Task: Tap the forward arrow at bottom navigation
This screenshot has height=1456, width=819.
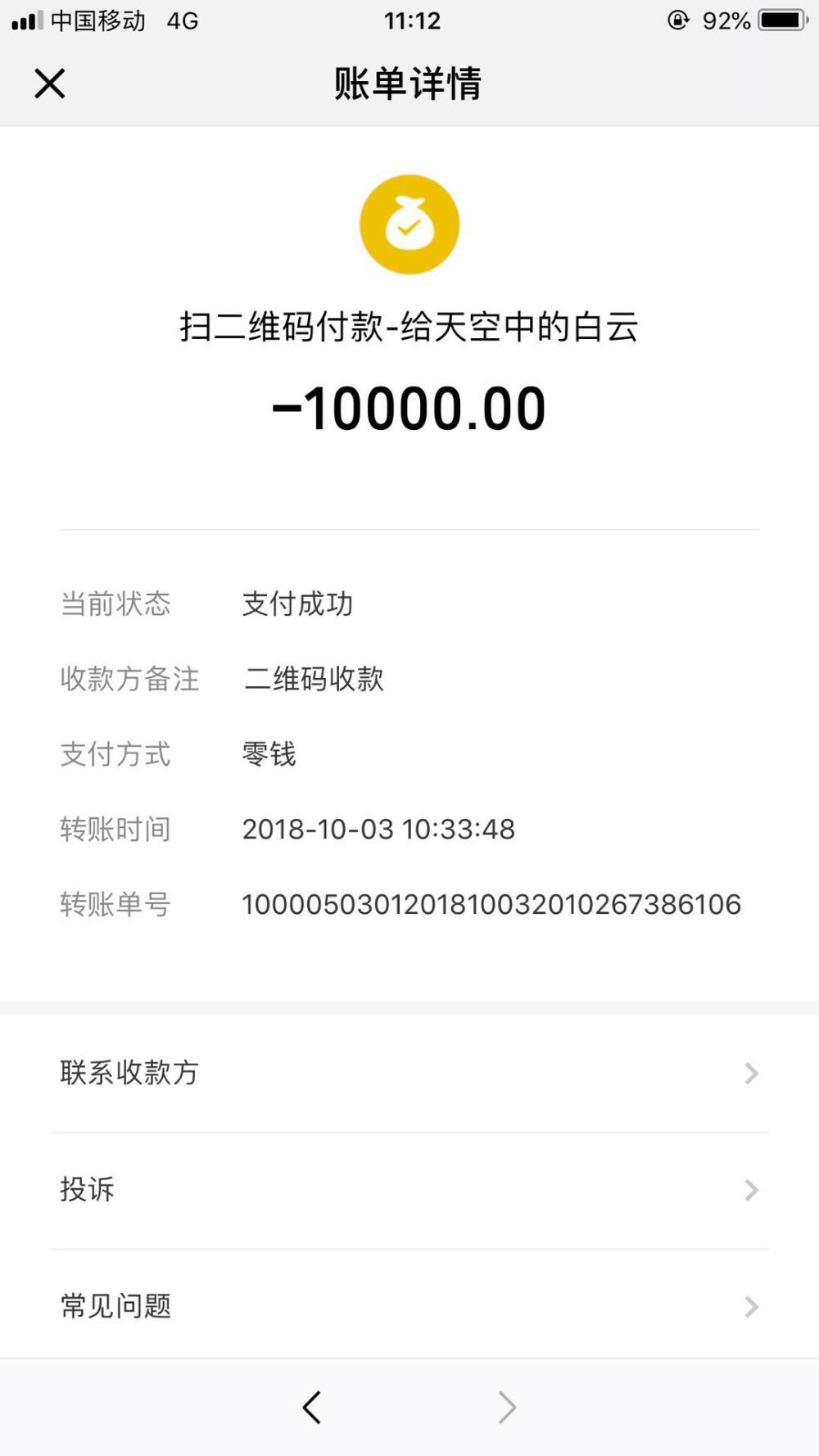Action: pyautogui.click(x=507, y=1406)
